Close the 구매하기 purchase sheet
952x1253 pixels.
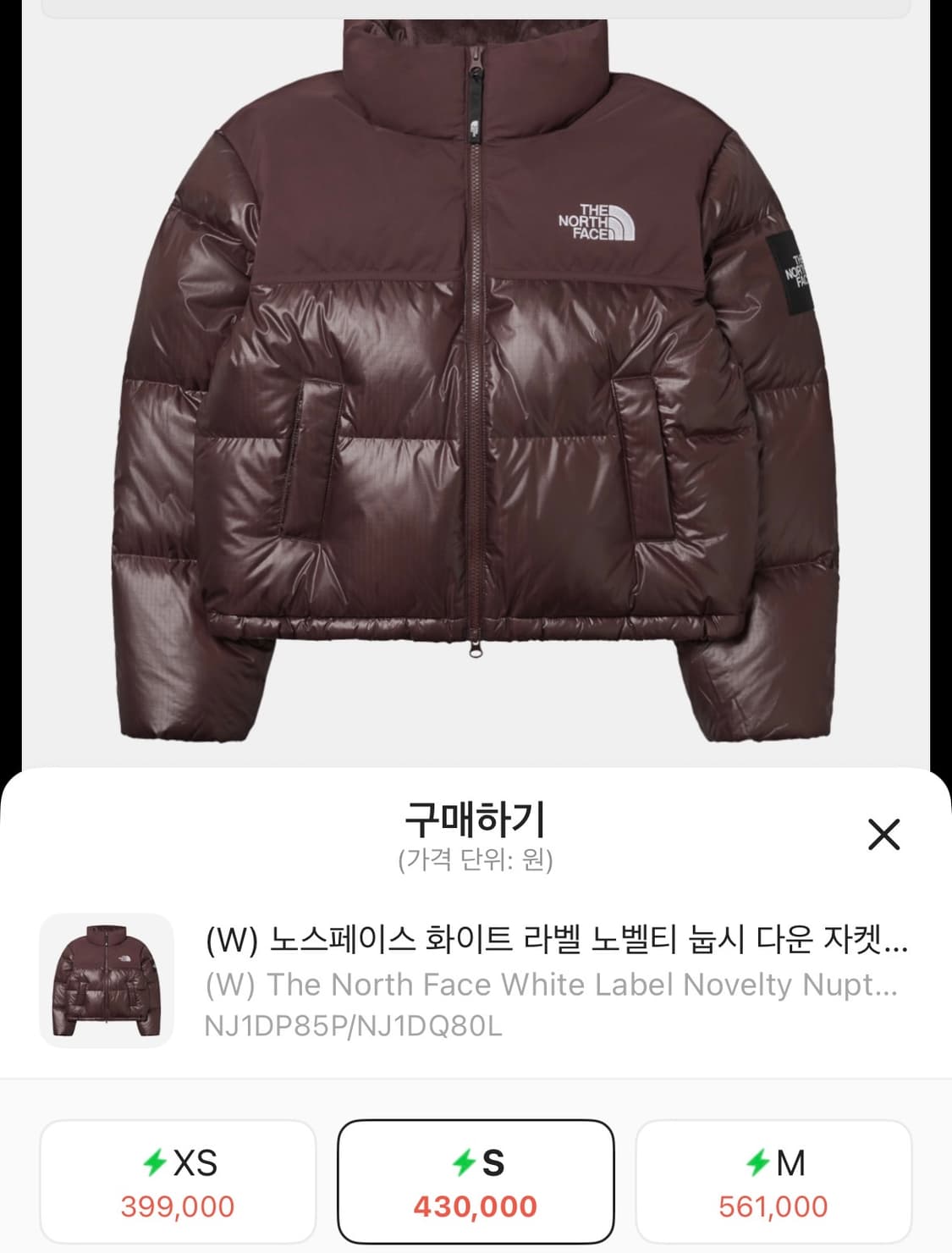point(886,836)
